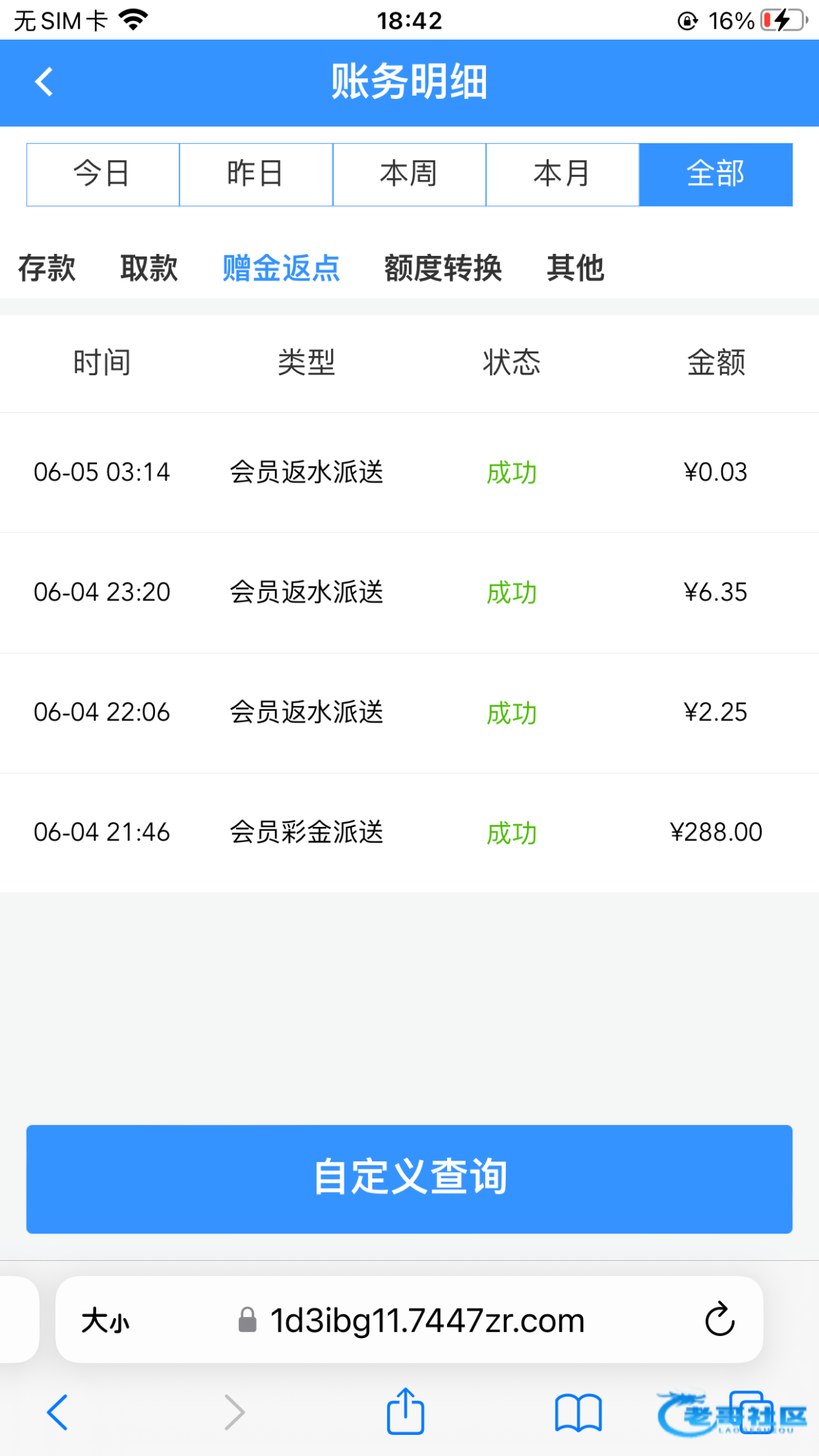Open the 额度转换 category
The image size is (819, 1456).
click(x=443, y=267)
